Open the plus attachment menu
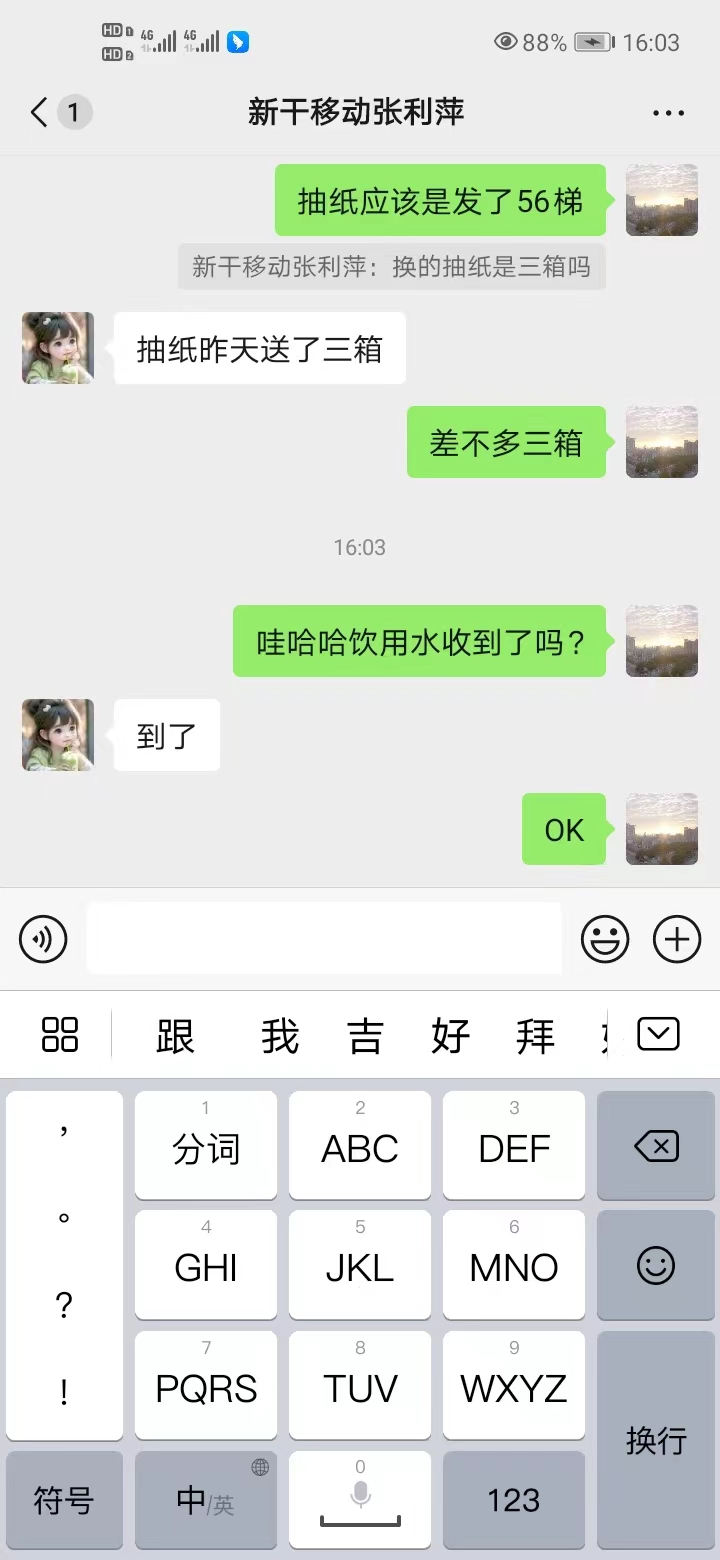This screenshot has height=1560, width=720. [677, 939]
